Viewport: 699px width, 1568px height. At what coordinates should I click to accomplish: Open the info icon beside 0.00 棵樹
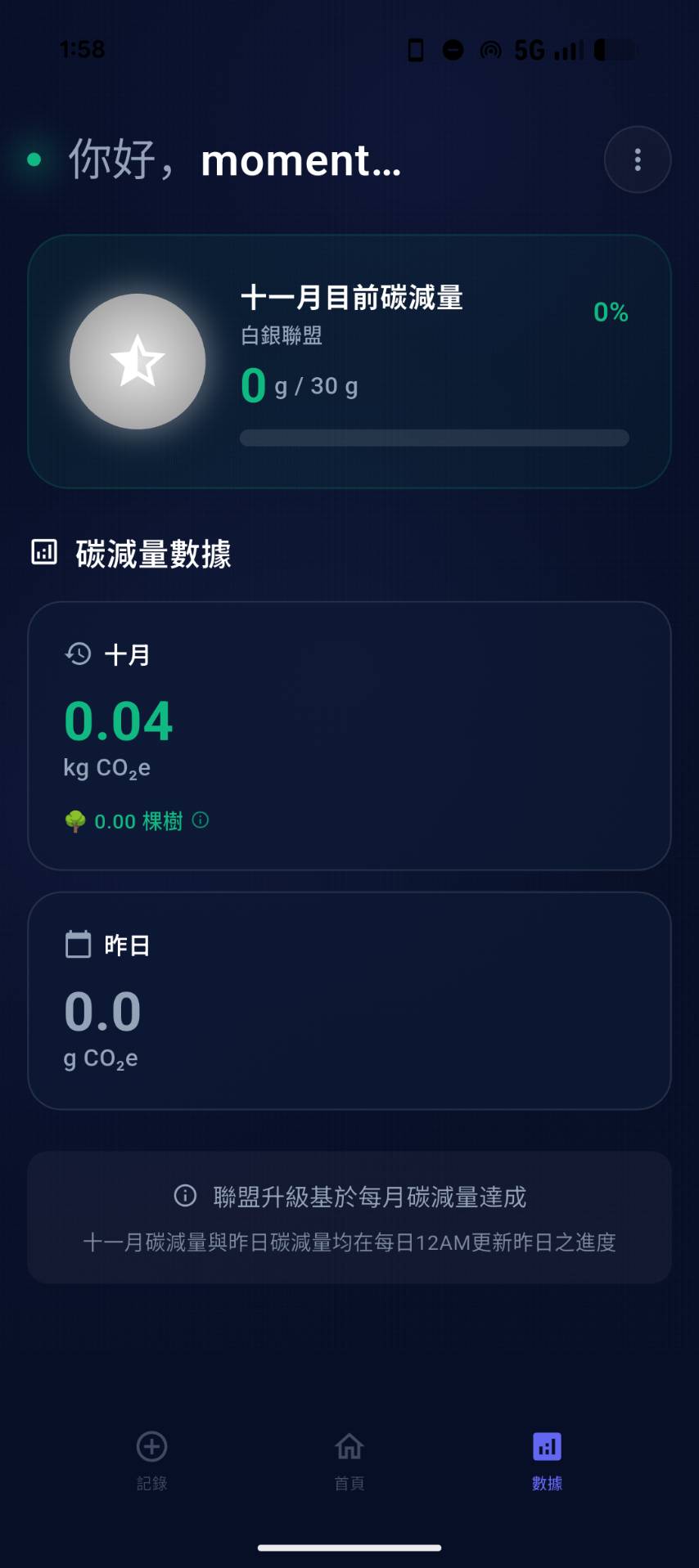point(201,820)
